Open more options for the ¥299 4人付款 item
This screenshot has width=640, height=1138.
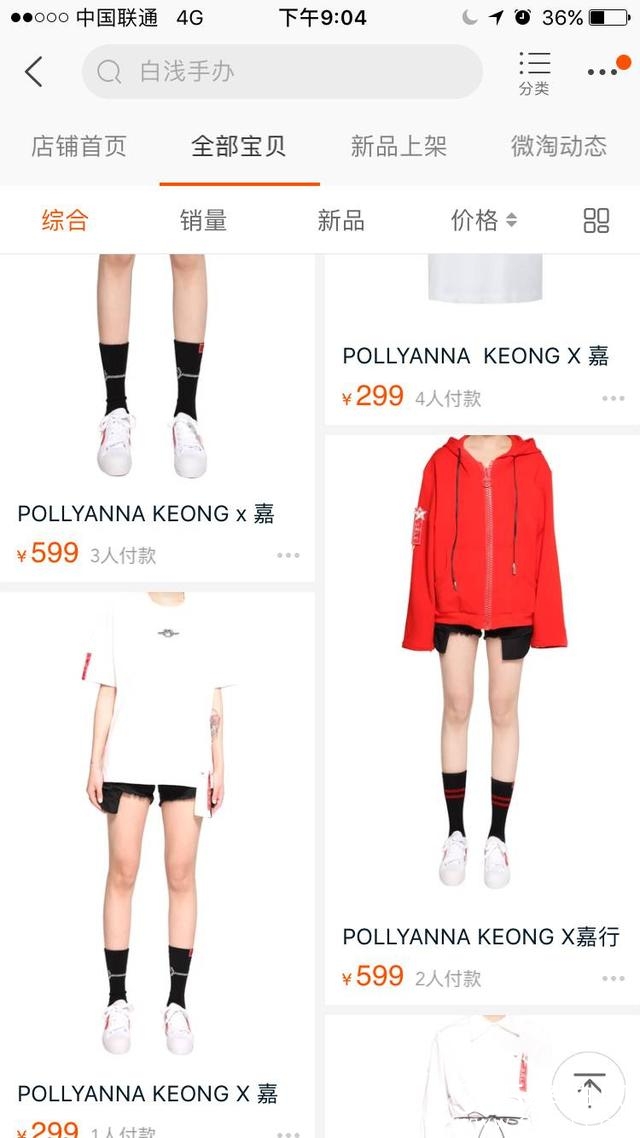pos(613,399)
